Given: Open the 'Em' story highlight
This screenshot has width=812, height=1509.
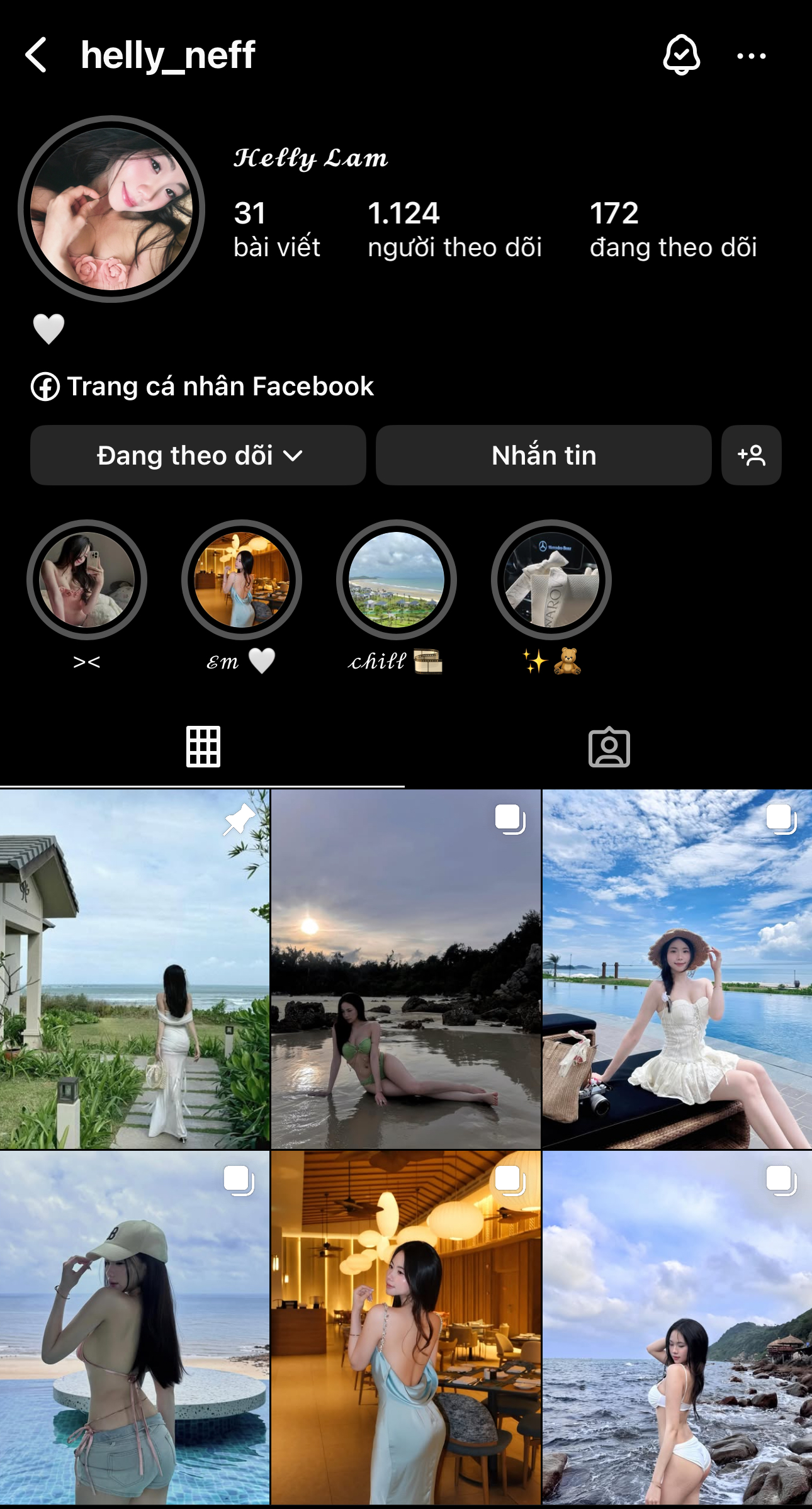Looking at the screenshot, I should [242, 580].
